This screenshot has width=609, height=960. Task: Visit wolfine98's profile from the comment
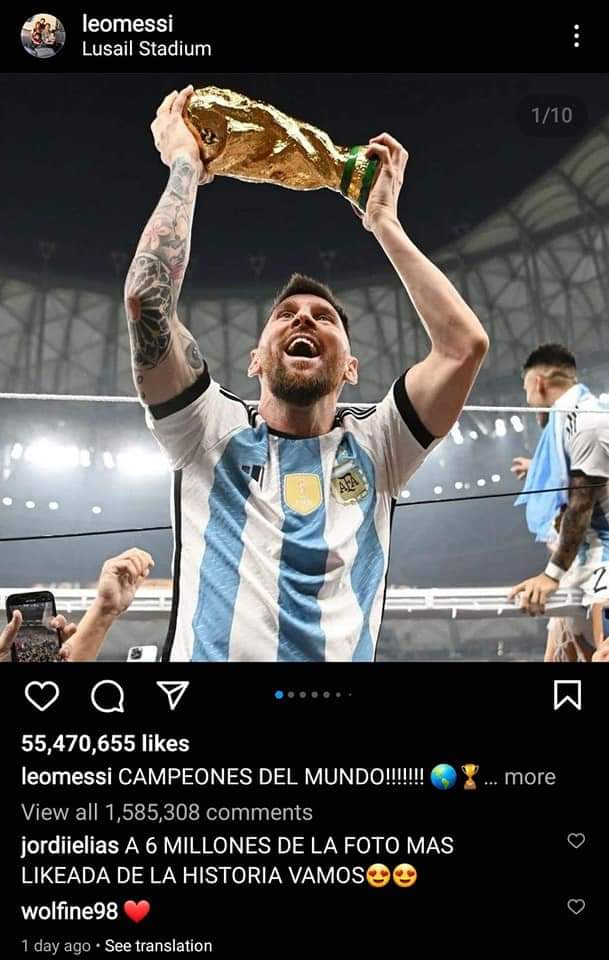click(x=70, y=911)
